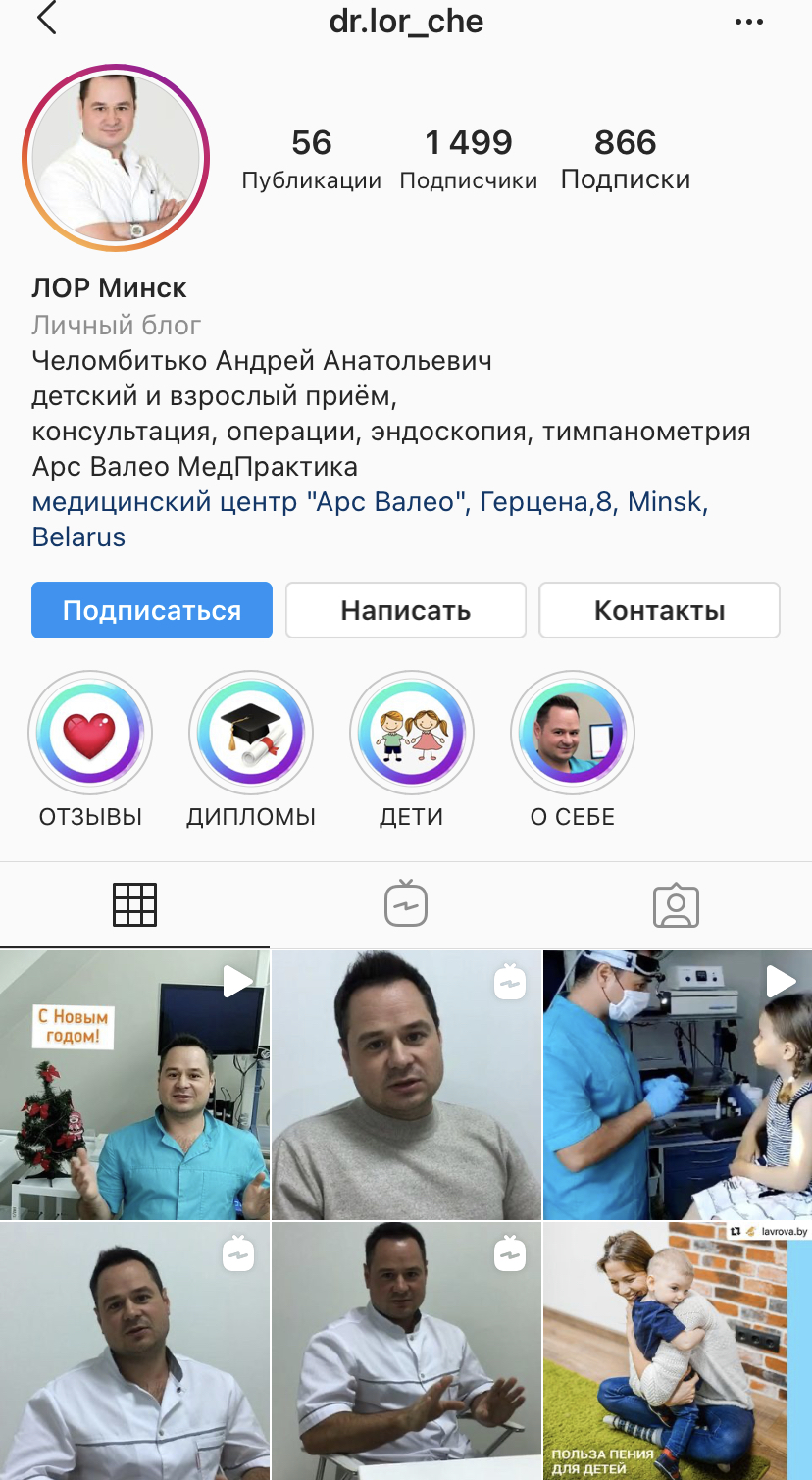Image resolution: width=812 pixels, height=1480 pixels.
Task: Open the С Новым годом video post
Action: tap(134, 1085)
